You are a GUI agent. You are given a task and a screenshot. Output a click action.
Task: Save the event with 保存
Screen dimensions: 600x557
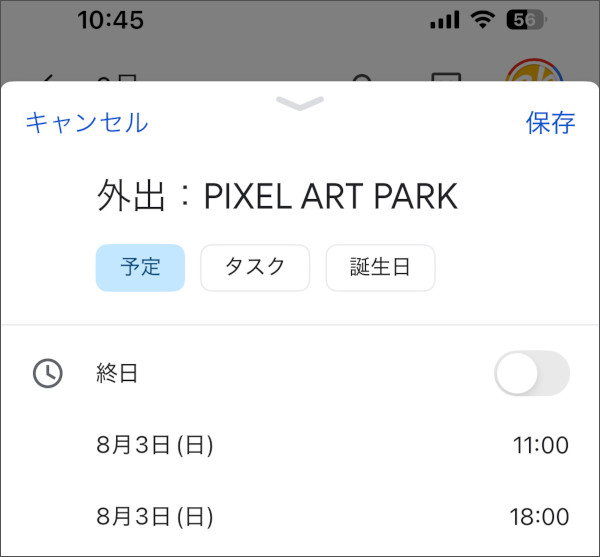point(550,123)
